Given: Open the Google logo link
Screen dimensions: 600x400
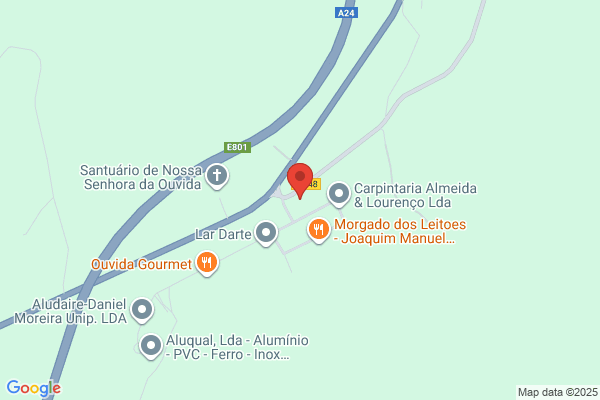Looking at the screenshot, I should pos(33,388).
